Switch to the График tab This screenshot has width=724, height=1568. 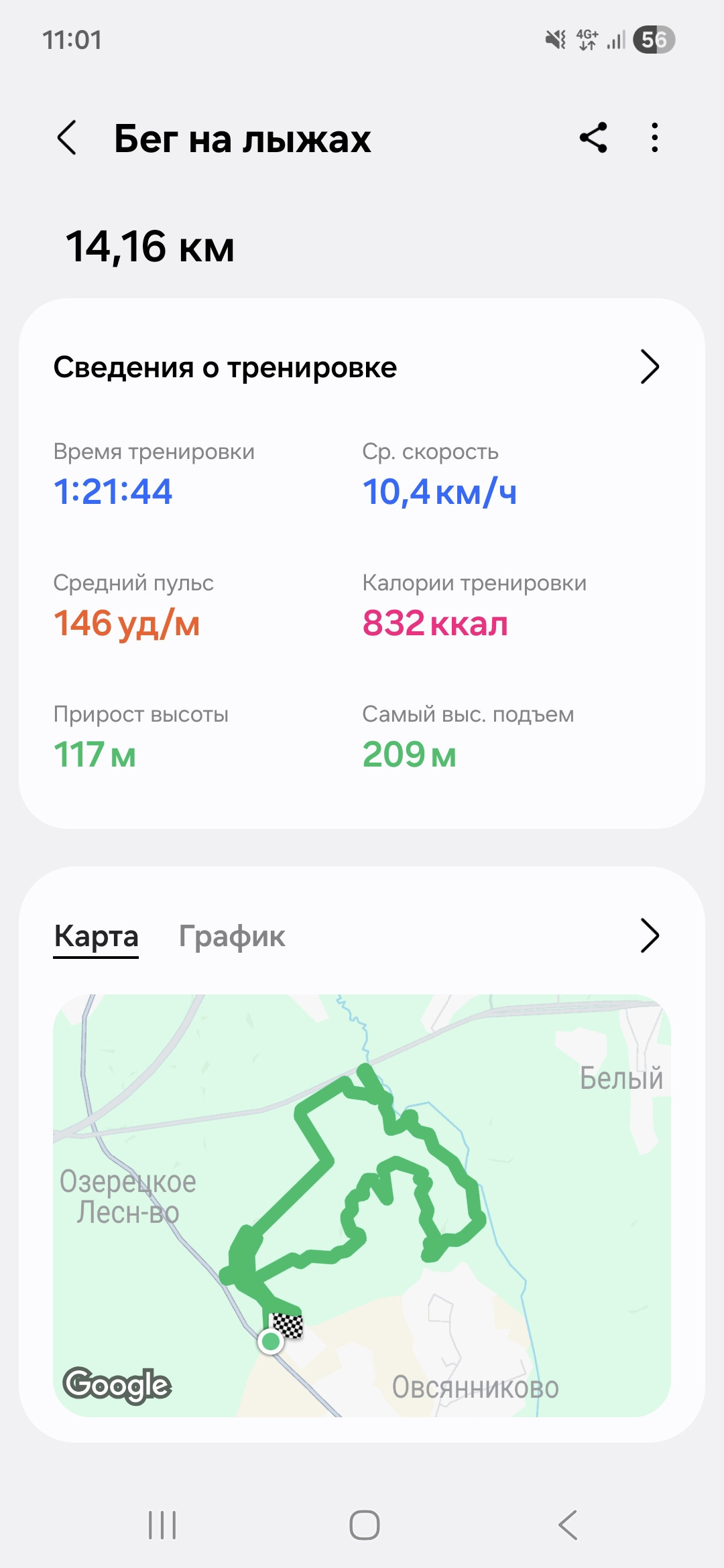pyautogui.click(x=232, y=936)
